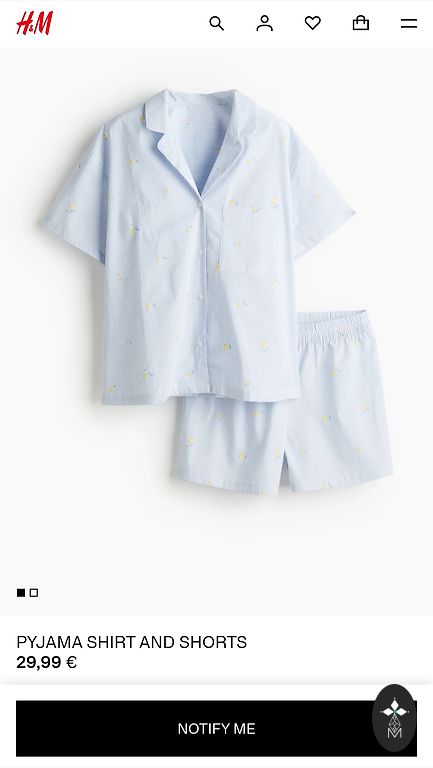Viewport: 433px width, 768px height.
Task: Tap the Notify Me button
Action: 216,728
